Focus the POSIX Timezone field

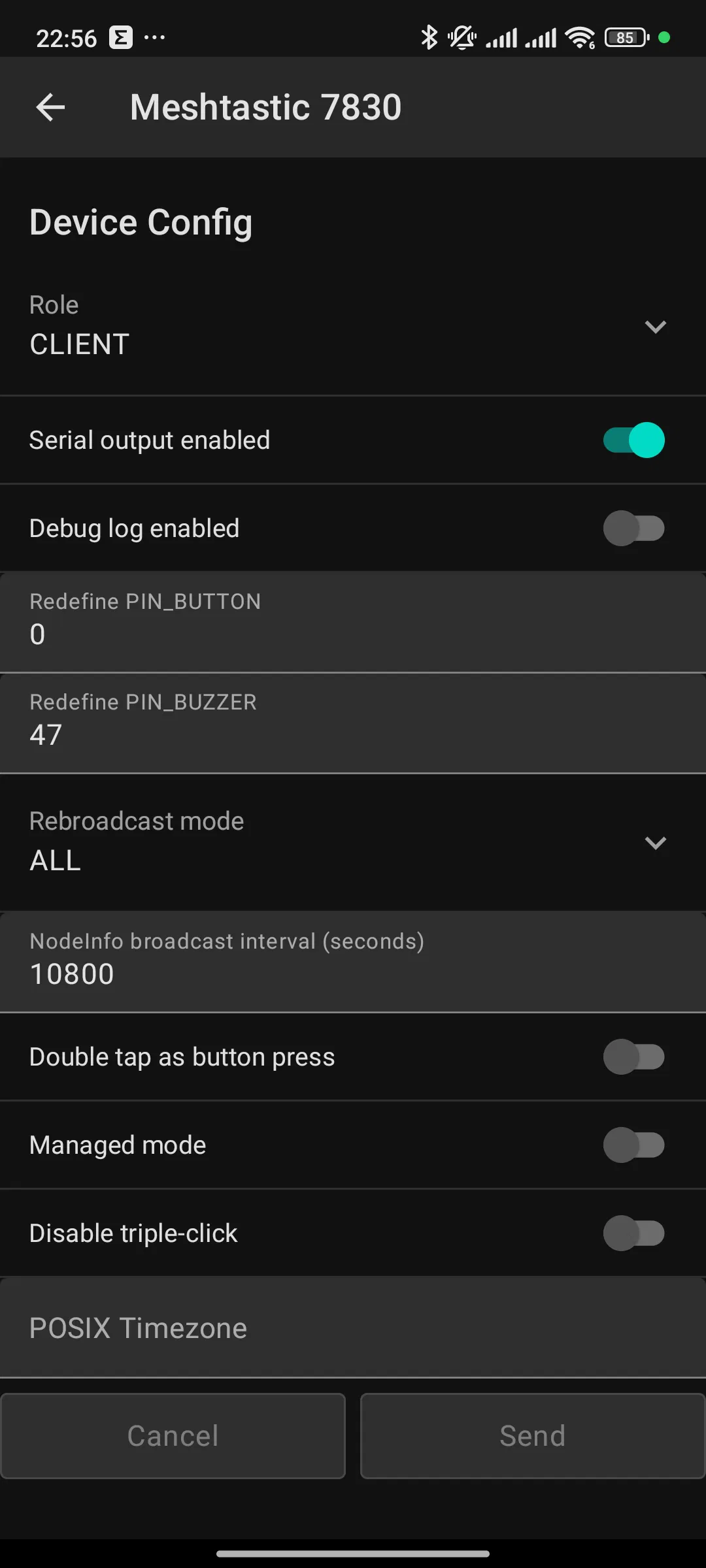tap(353, 1328)
